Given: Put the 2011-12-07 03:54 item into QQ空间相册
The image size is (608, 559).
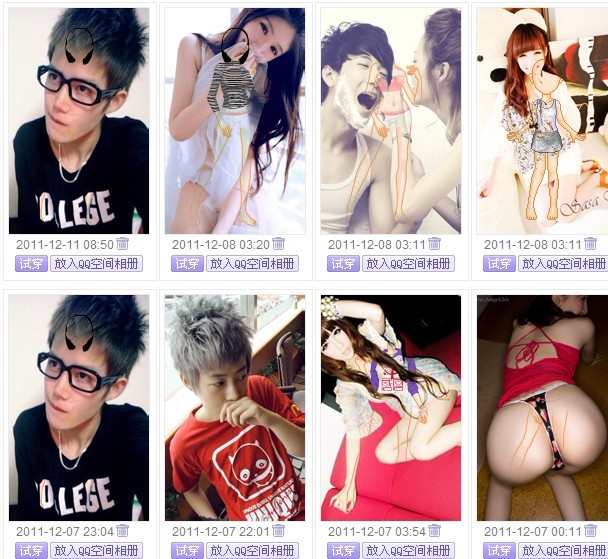Looking at the screenshot, I should click(408, 551).
